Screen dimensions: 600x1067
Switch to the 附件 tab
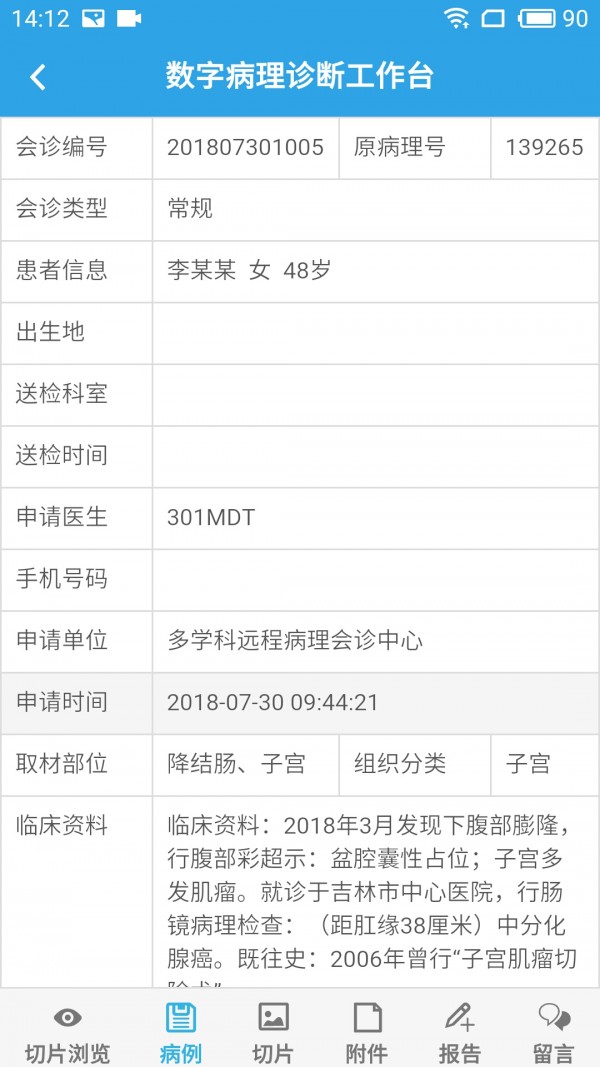click(x=367, y=1032)
